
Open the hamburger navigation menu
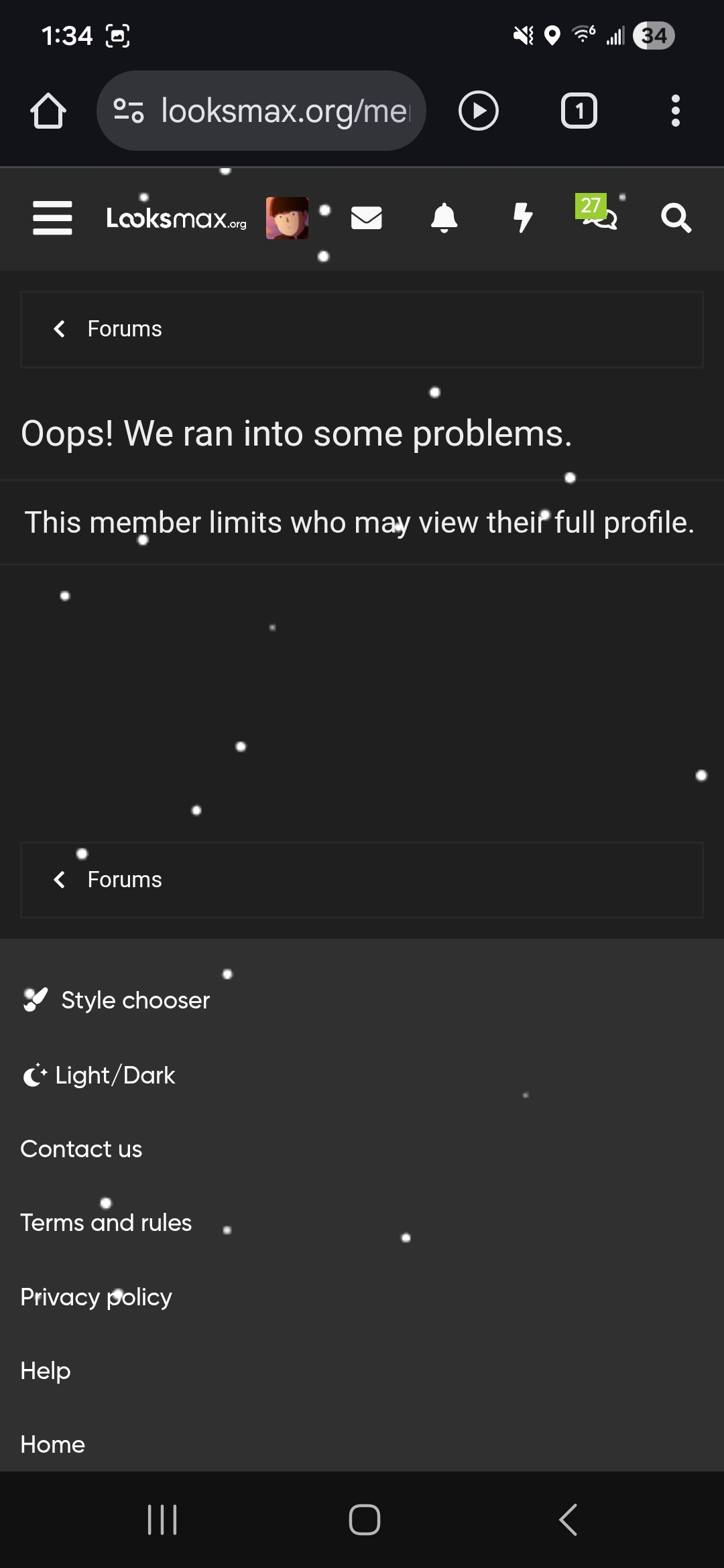(x=52, y=218)
